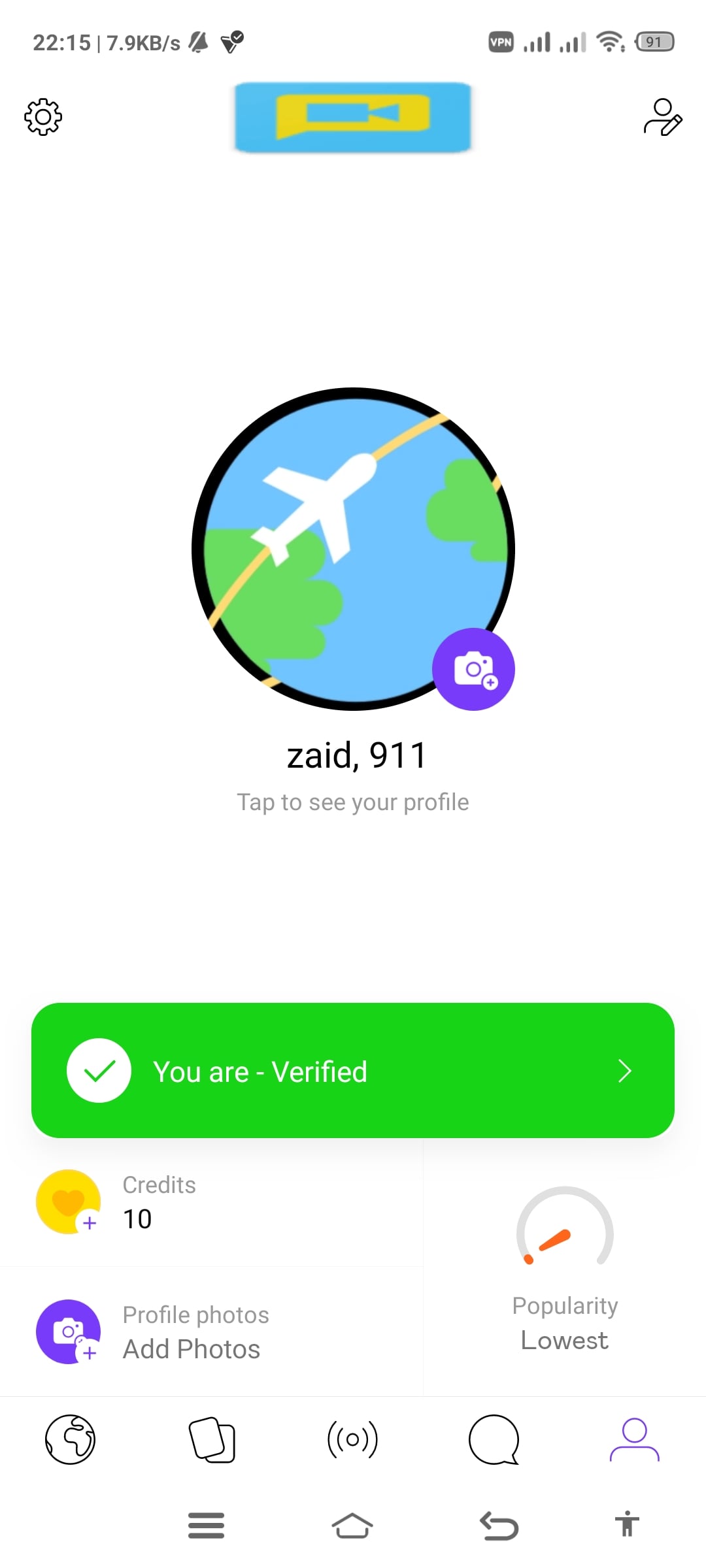
Task: Go to the system home screen
Action: 352,1526
